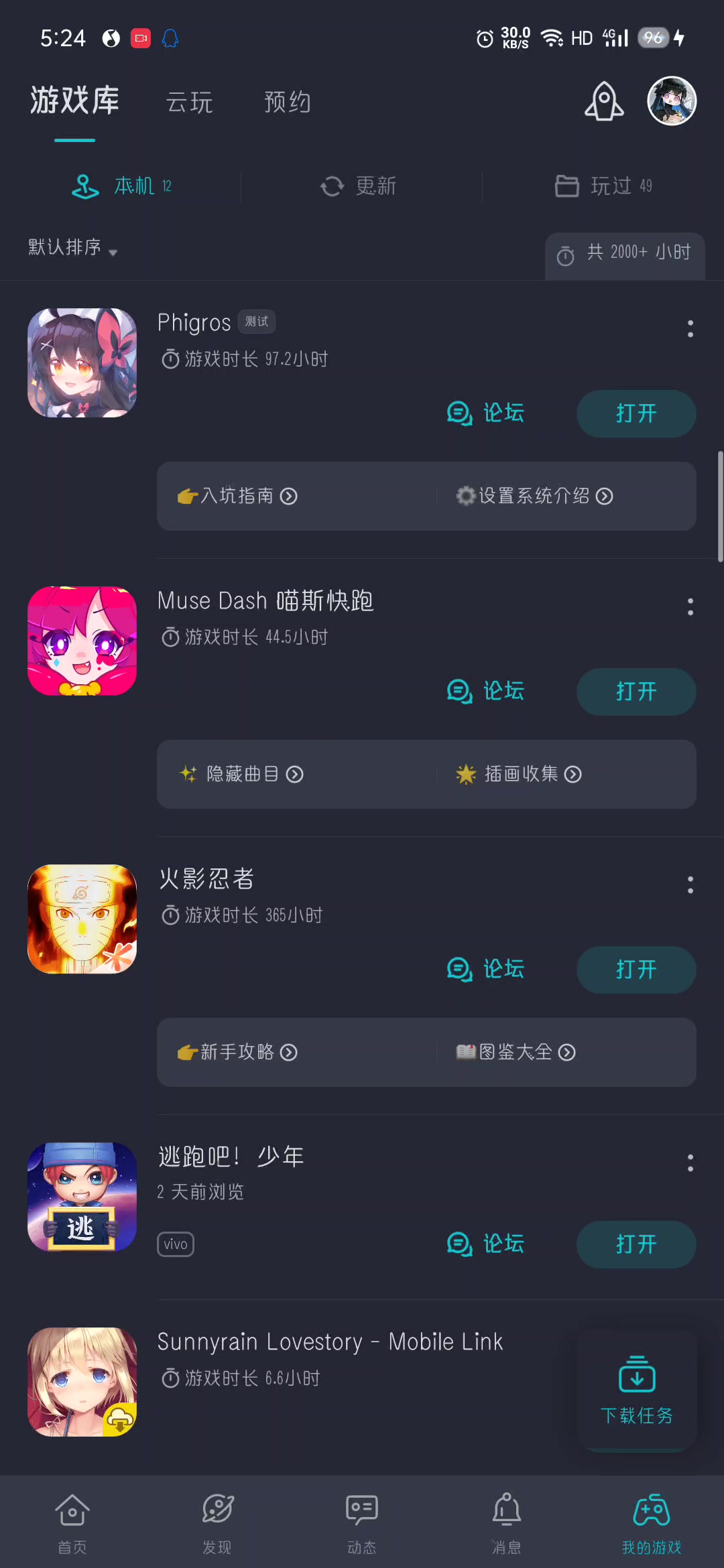Open the Phigros 入坑指南 guide
The width and height of the screenshot is (724, 1568).
click(x=237, y=497)
